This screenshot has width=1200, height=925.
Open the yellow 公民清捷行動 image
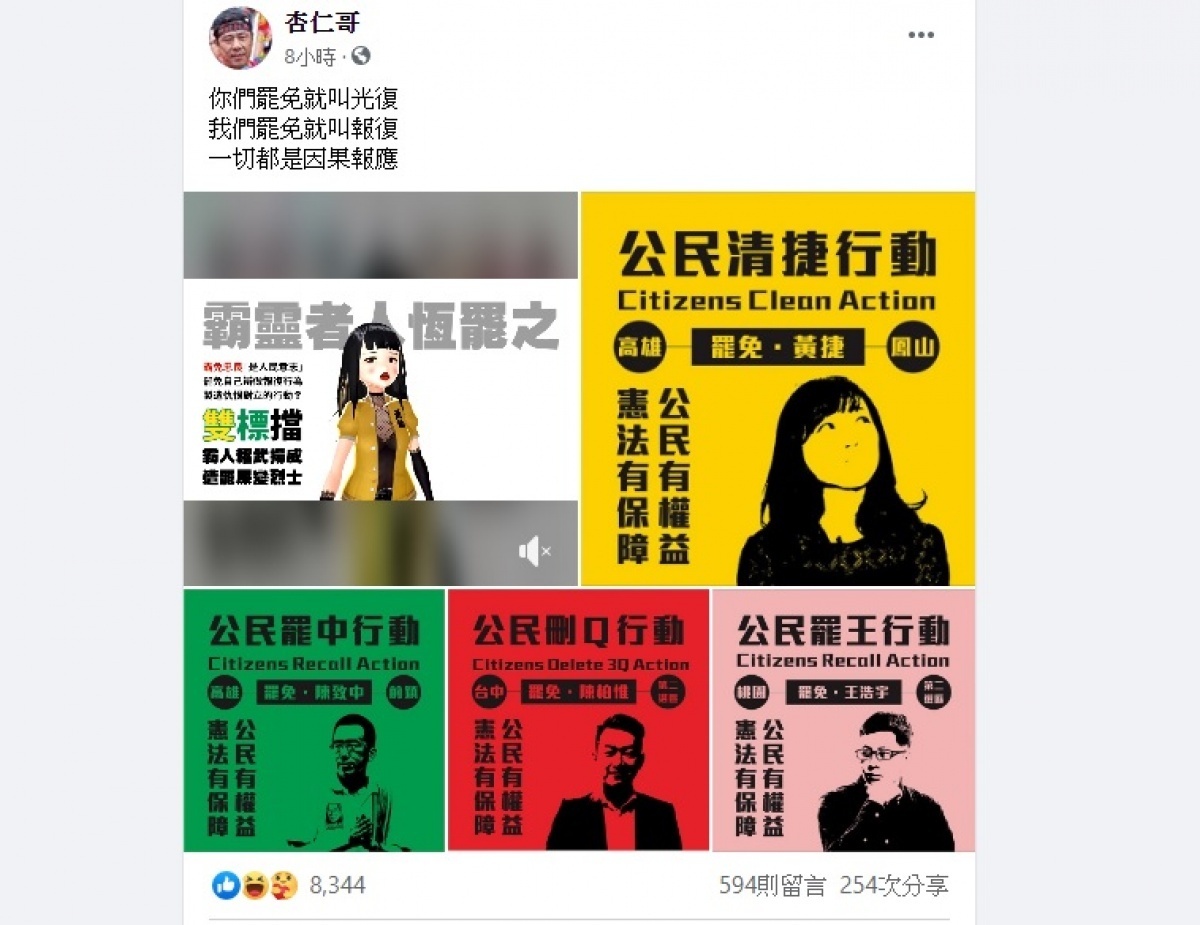[x=777, y=388]
